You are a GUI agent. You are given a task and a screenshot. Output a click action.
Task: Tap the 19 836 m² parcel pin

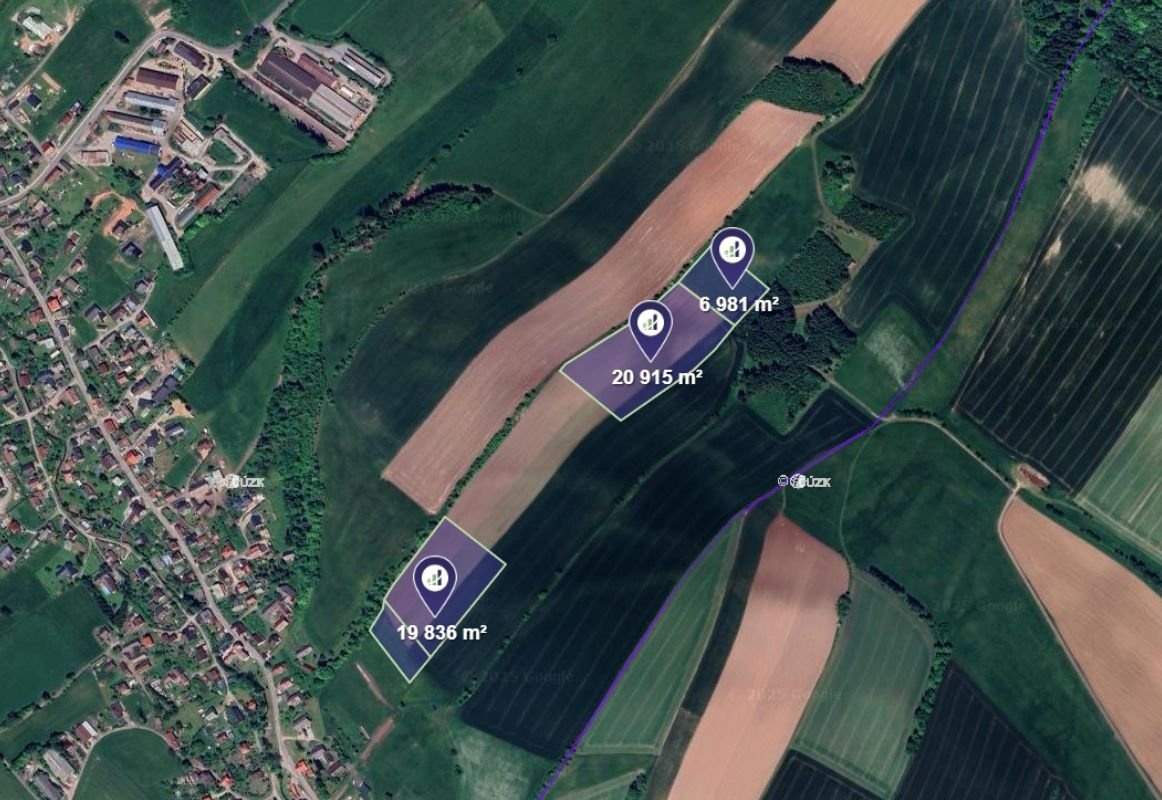point(434,579)
